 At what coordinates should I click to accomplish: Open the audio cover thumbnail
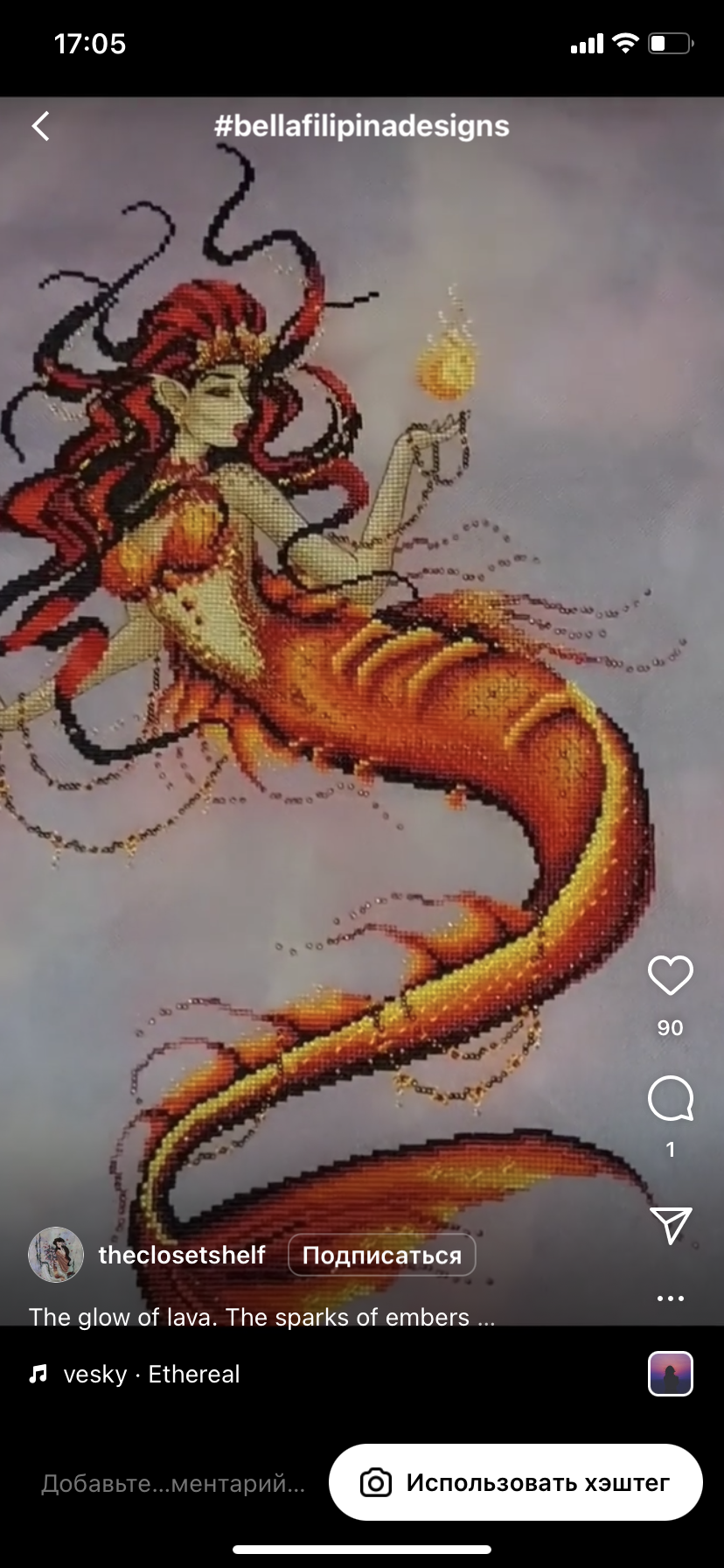671,1374
